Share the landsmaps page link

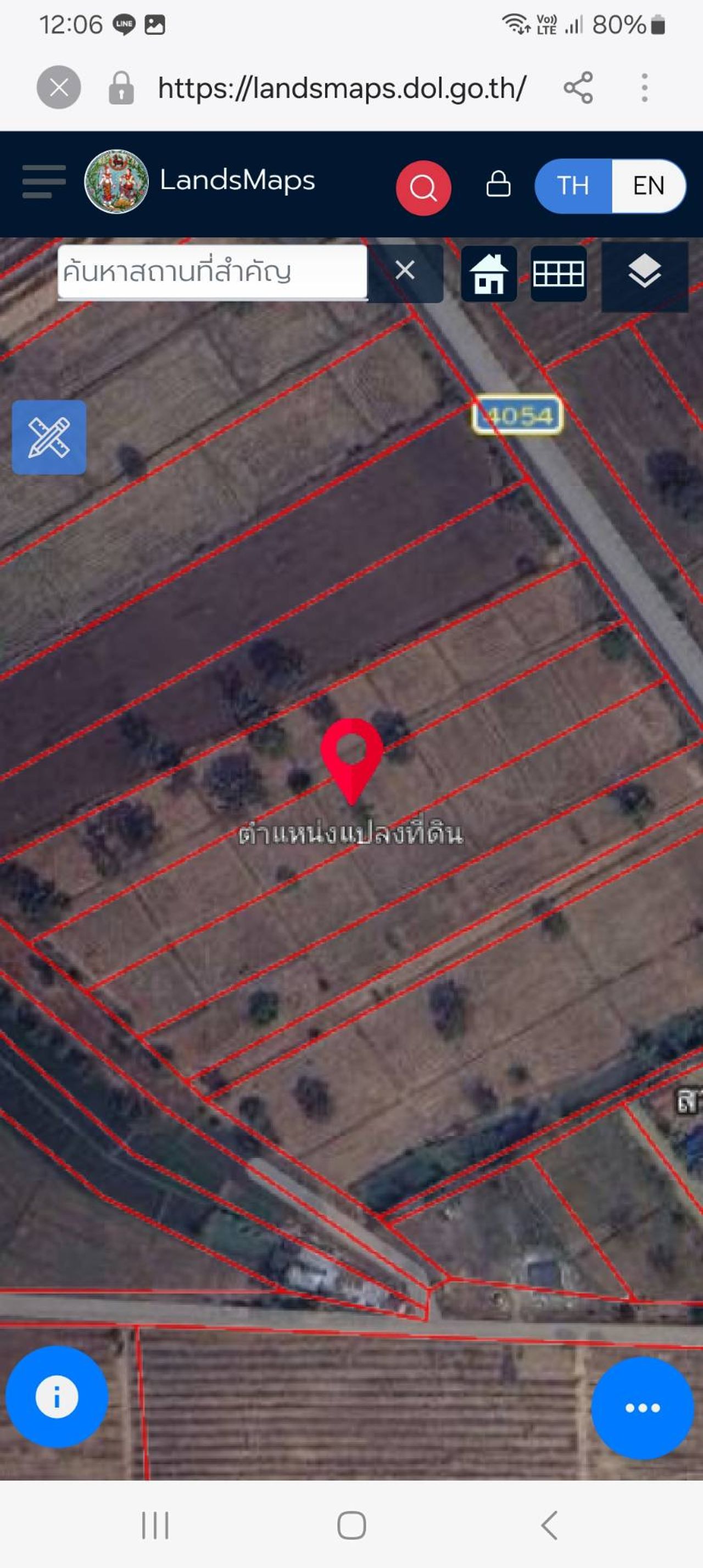(578, 88)
